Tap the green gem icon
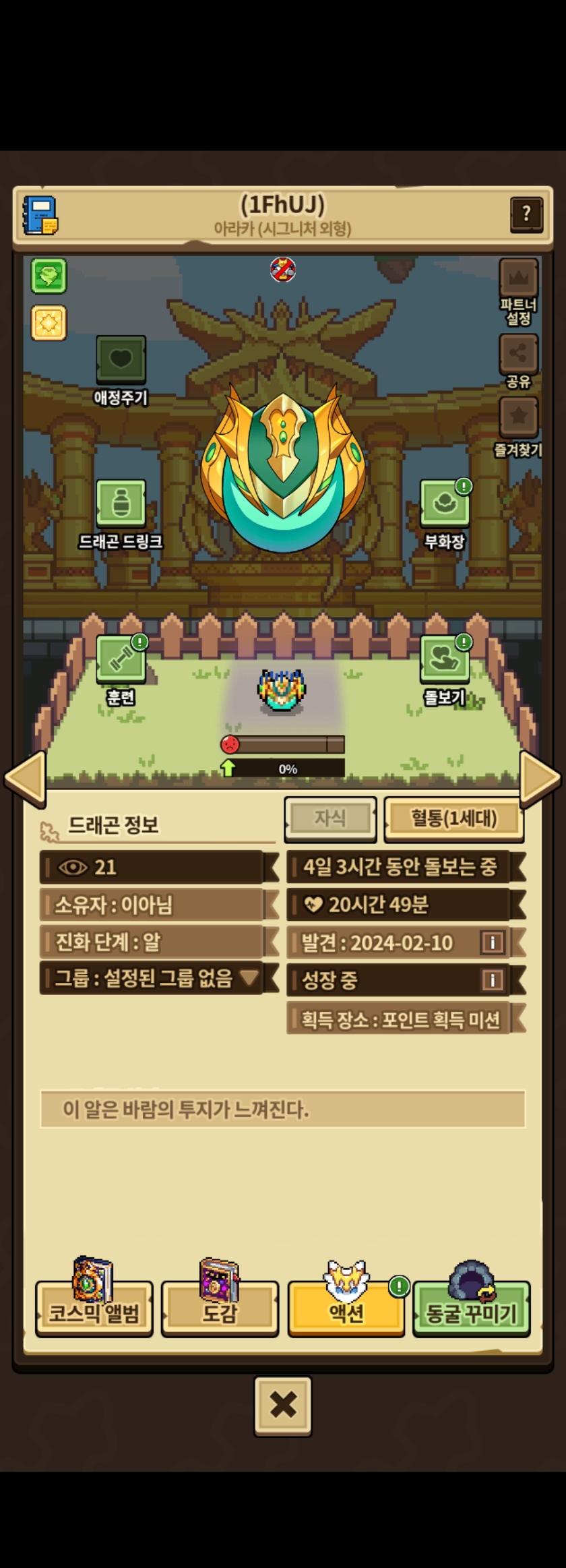Image resolution: width=566 pixels, height=1568 pixels. tap(49, 276)
